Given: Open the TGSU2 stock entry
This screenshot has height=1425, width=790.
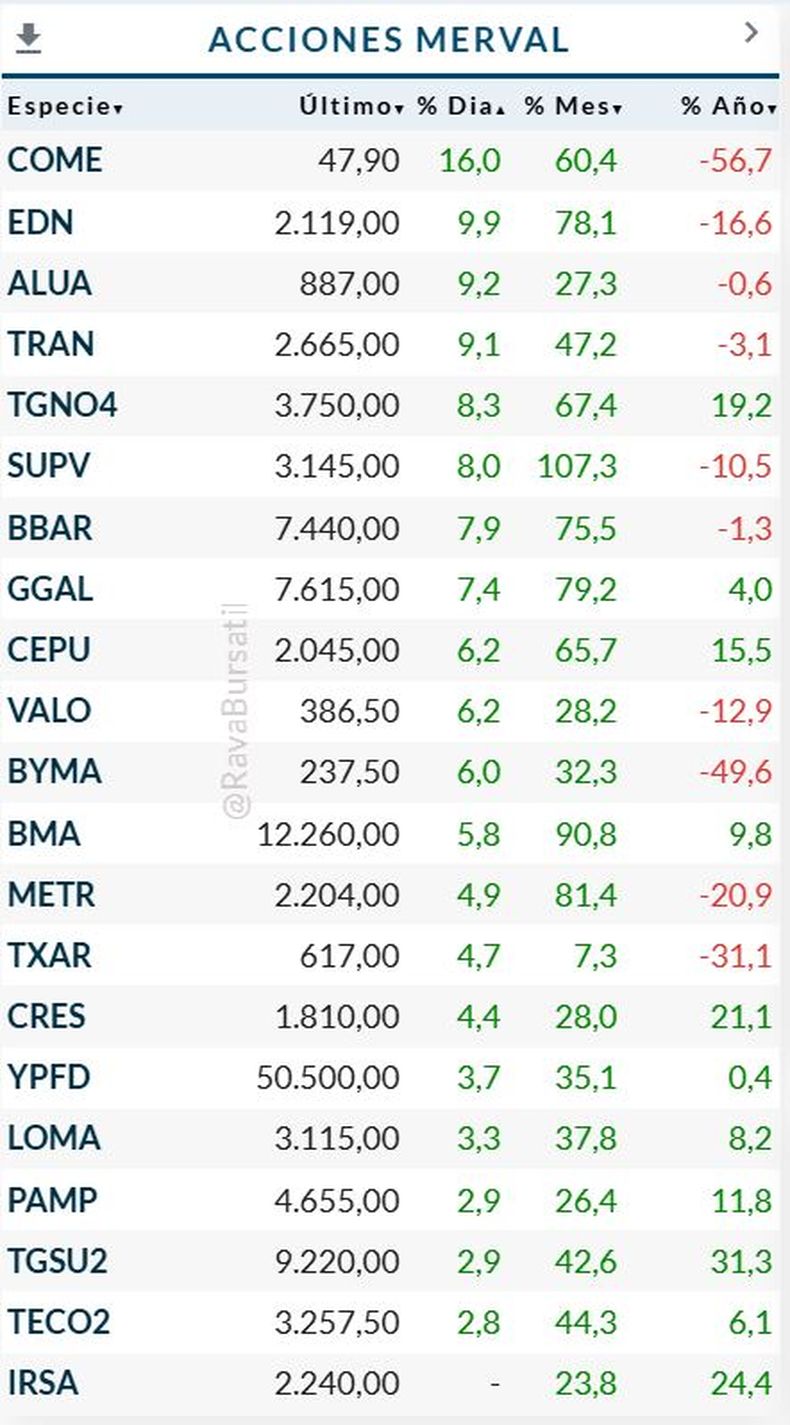Looking at the screenshot, I should (390, 1261).
